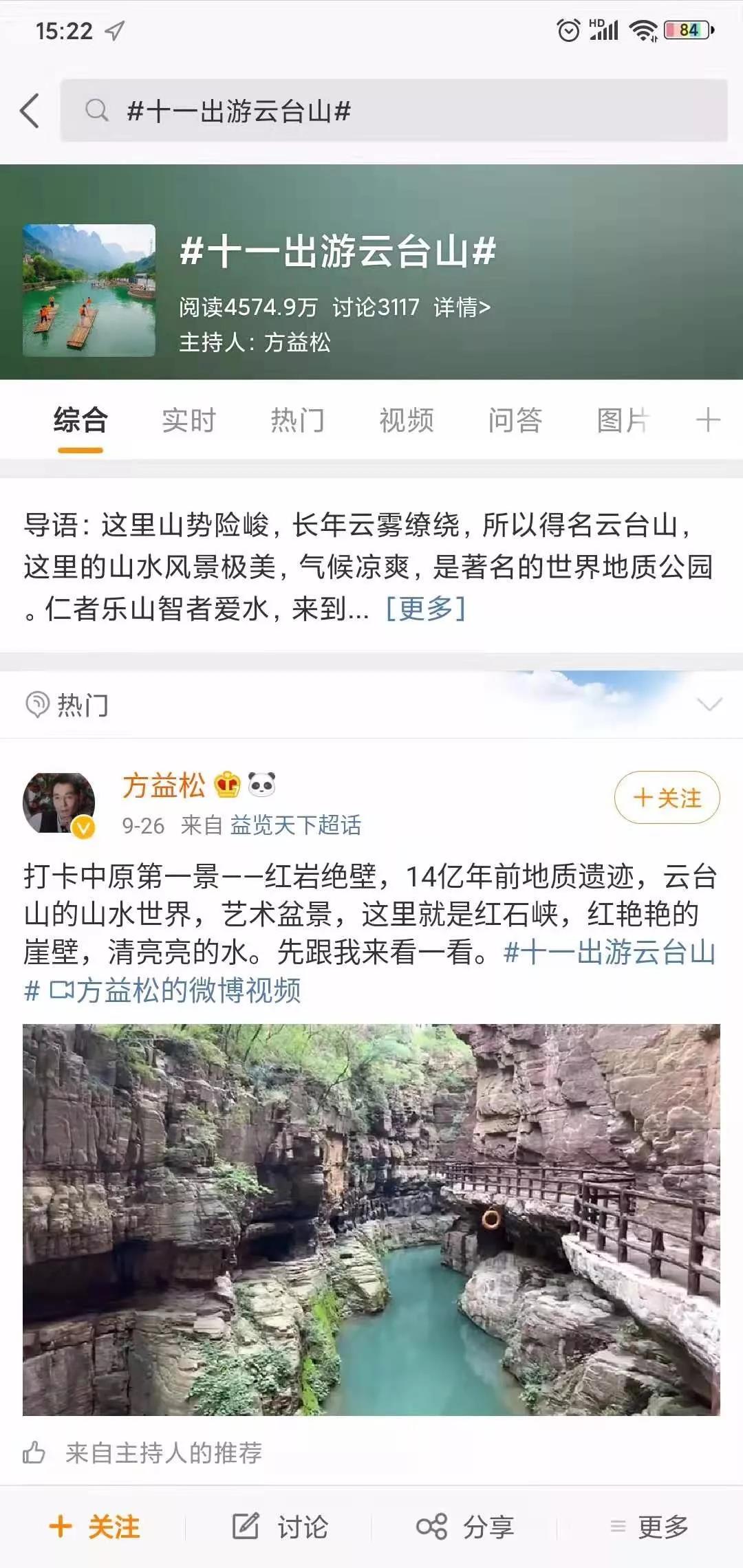Image resolution: width=743 pixels, height=1568 pixels.
Task: Share this topic via 分享
Action: 466,1527
